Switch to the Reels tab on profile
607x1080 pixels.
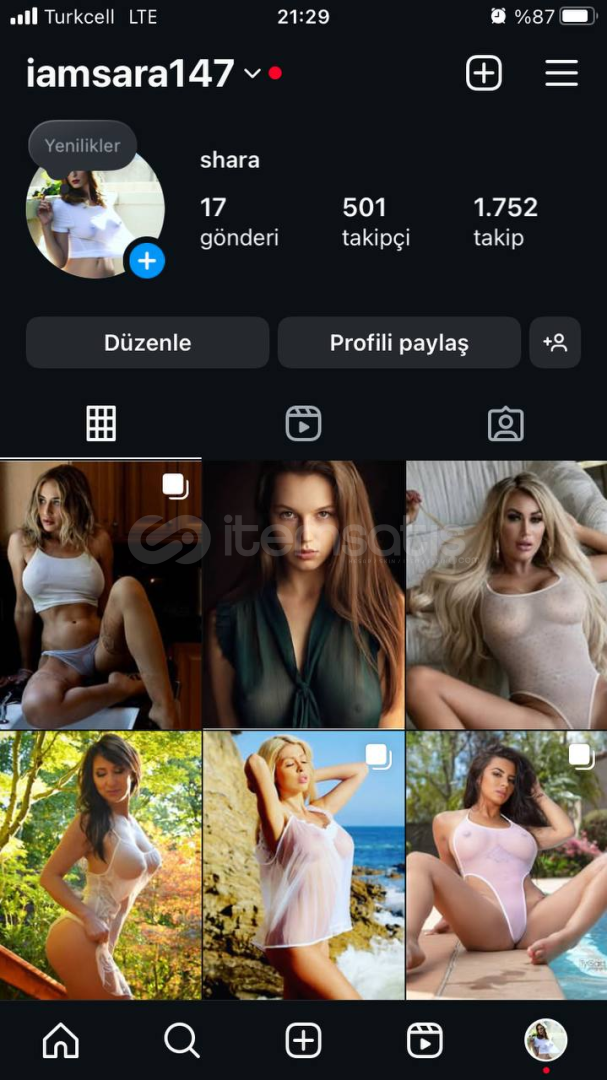click(303, 424)
